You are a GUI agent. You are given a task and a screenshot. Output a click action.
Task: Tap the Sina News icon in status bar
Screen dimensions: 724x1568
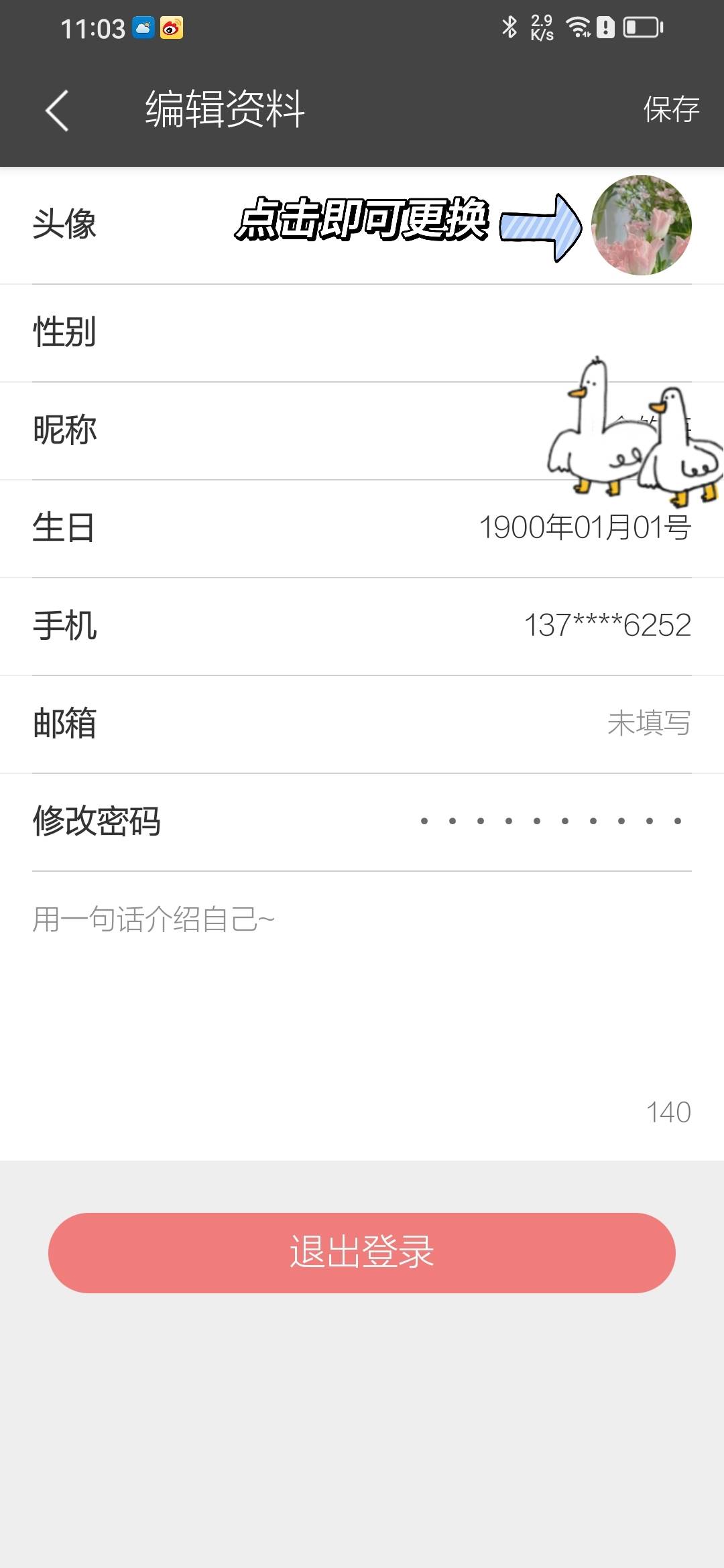click(173, 28)
